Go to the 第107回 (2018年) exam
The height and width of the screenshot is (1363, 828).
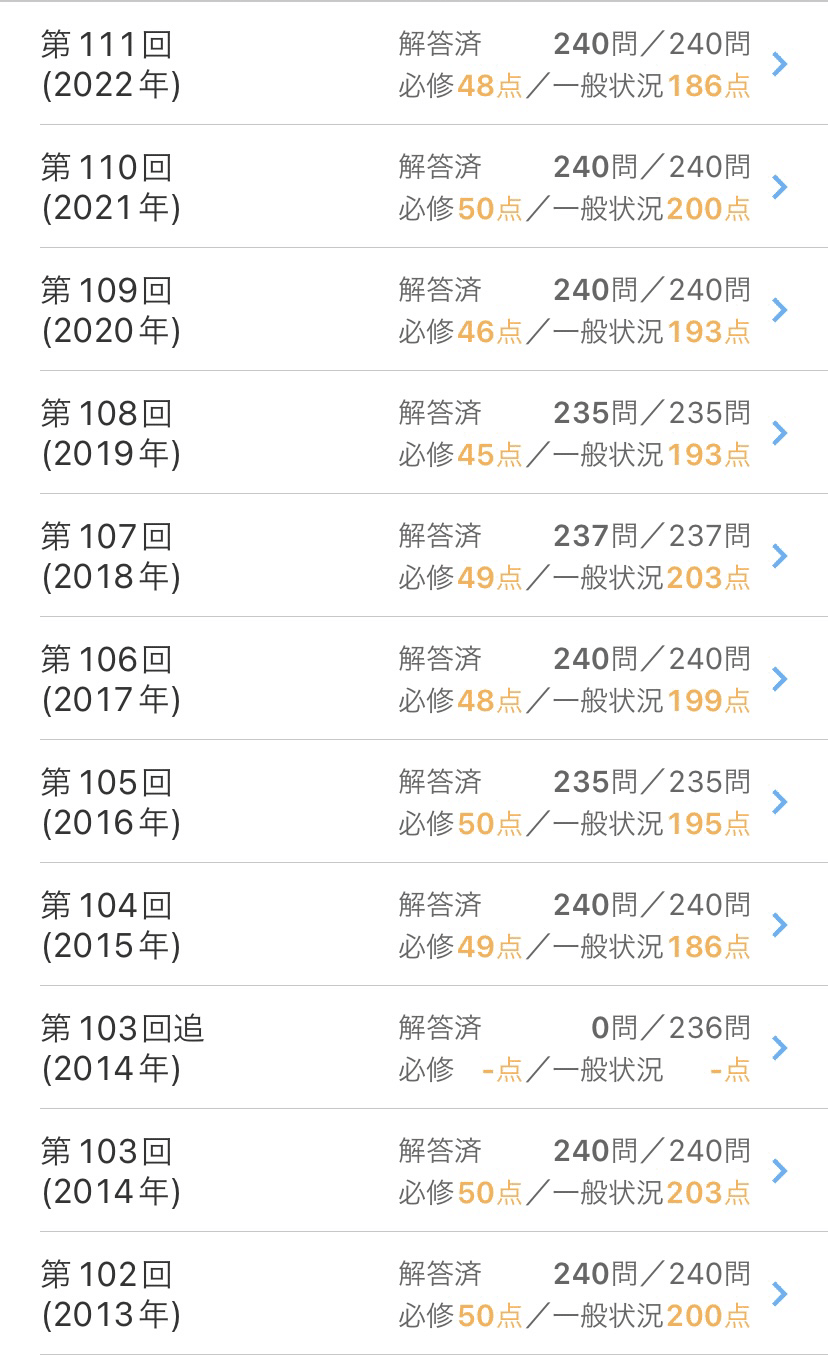414,556
